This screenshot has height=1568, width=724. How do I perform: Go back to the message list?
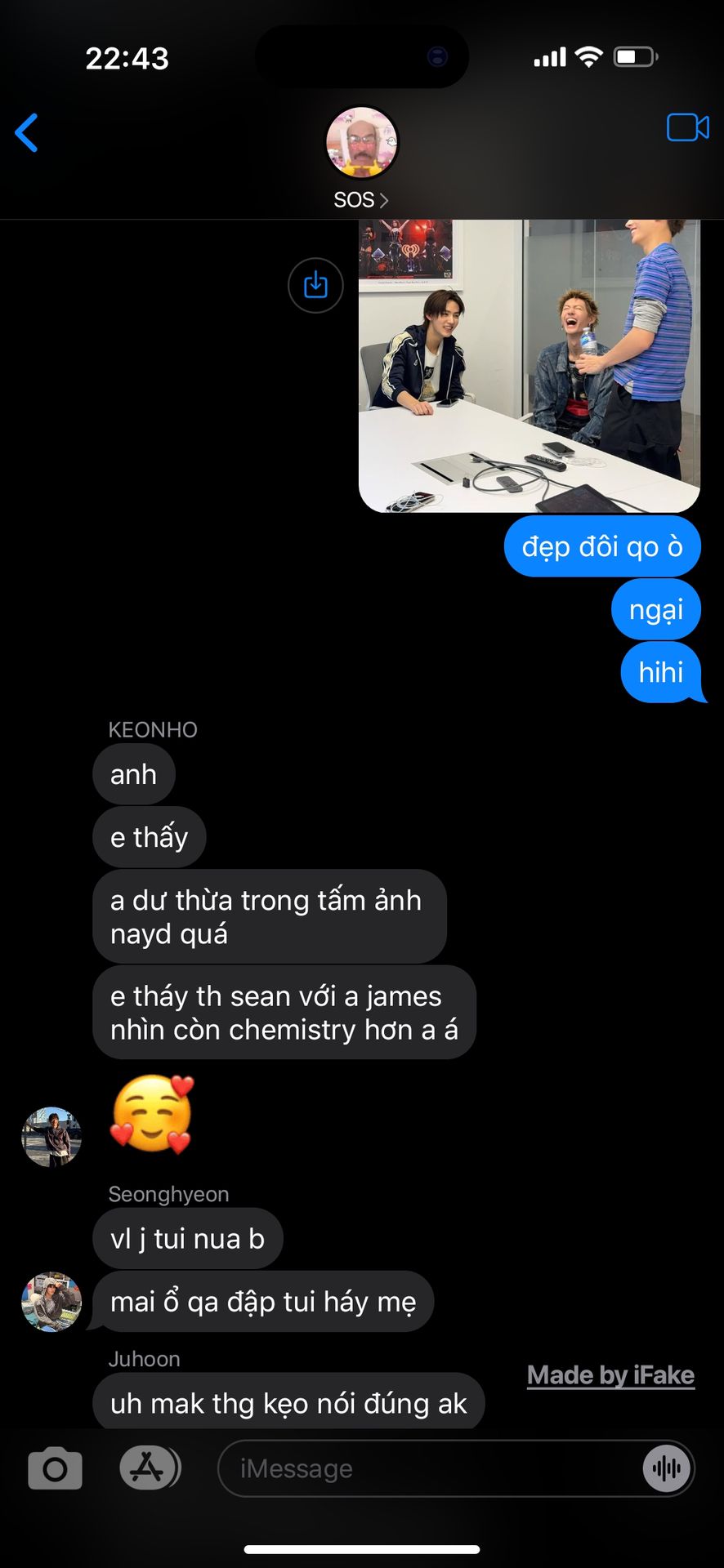pyautogui.click(x=27, y=132)
